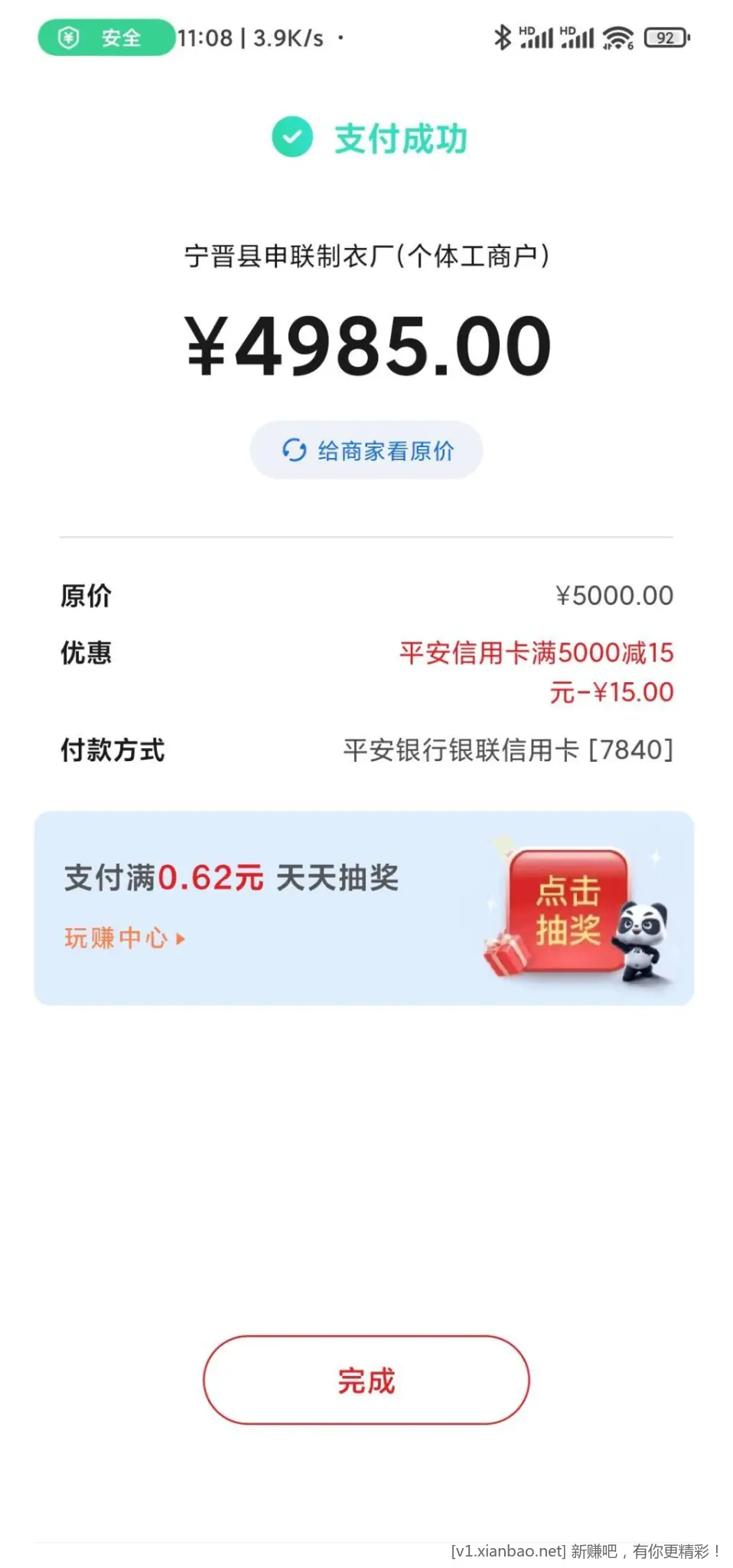Image resolution: width=733 pixels, height=1568 pixels.
Task: Tap the 给商家看原价 button
Action: (x=366, y=450)
